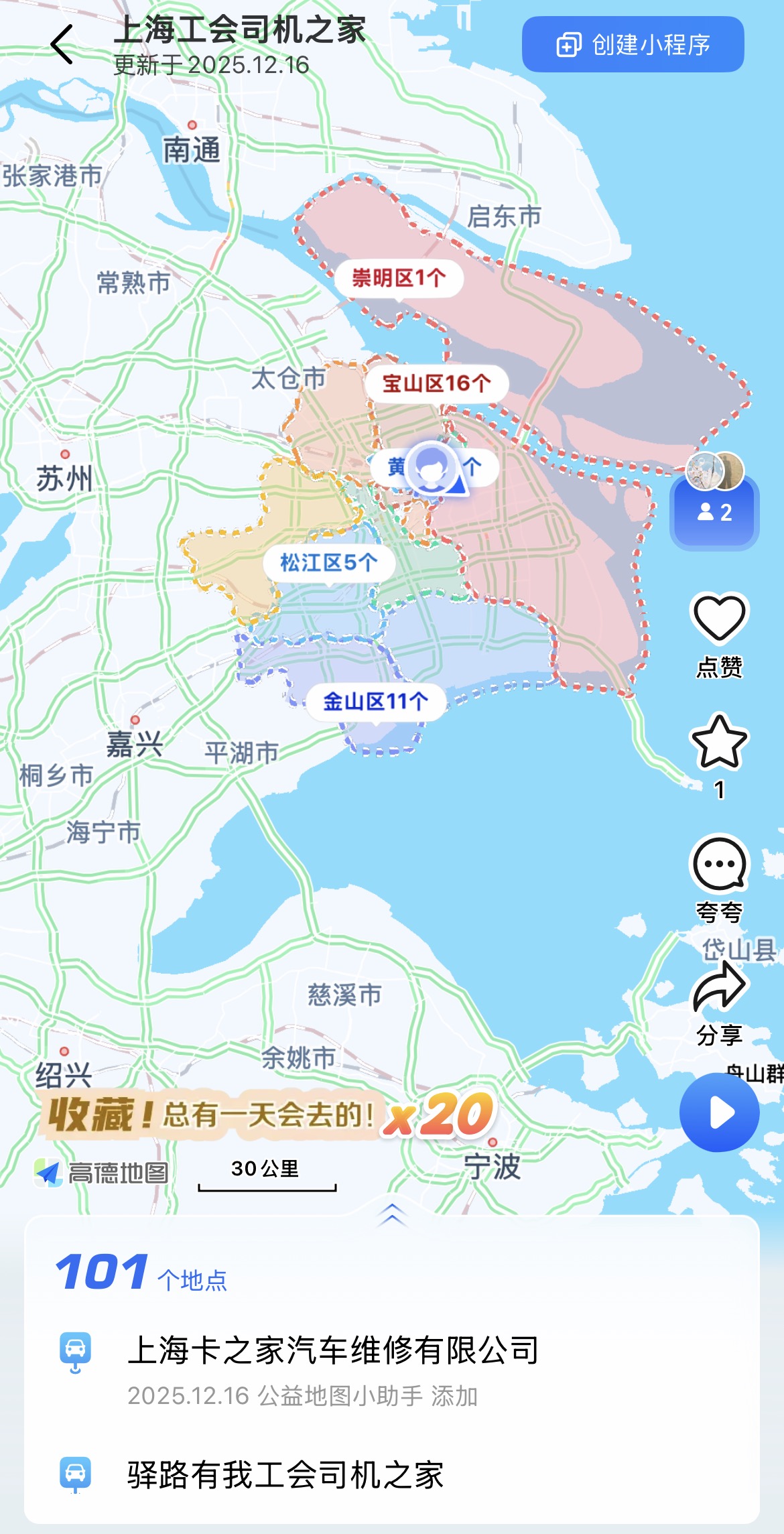The image size is (784, 1534).
Task: Select the 崇明区1个 district label
Action: click(399, 277)
